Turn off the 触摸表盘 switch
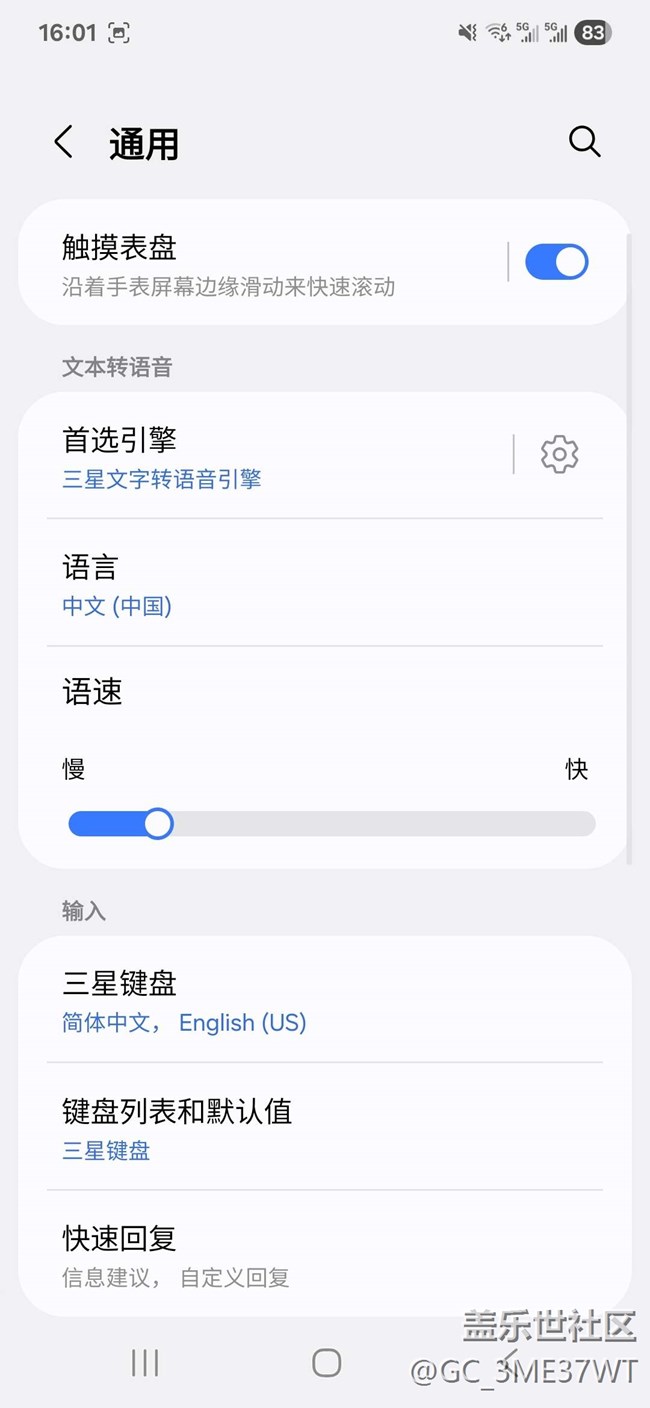Viewport: 650px width, 1408px height. 557,262
